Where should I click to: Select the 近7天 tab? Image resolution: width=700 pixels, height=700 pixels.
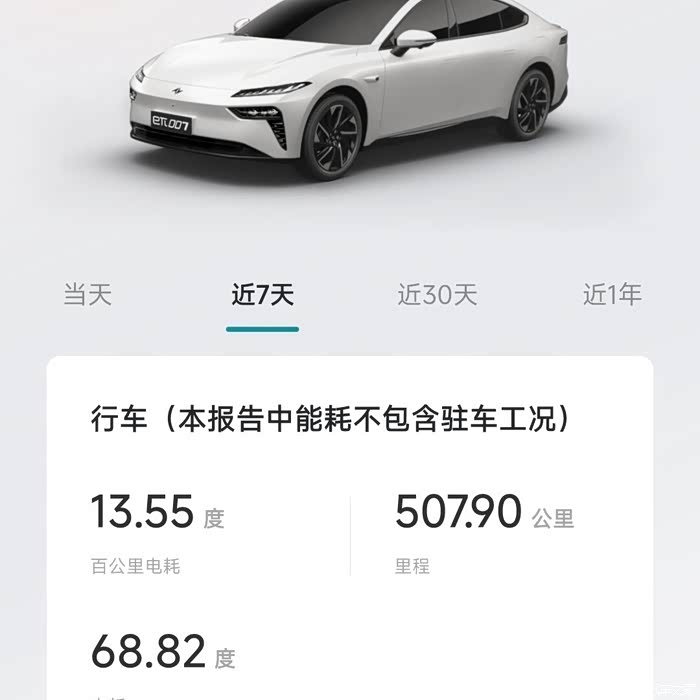262,295
